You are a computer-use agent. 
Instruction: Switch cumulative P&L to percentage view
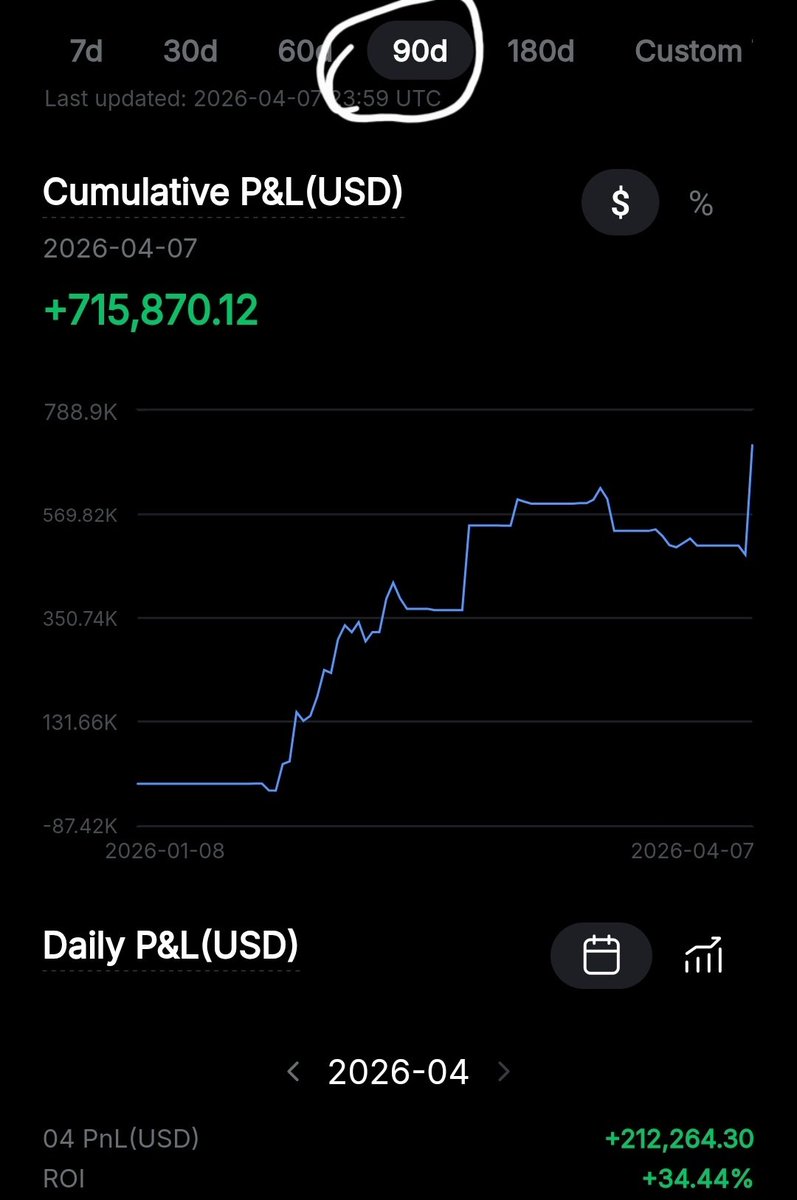(701, 204)
